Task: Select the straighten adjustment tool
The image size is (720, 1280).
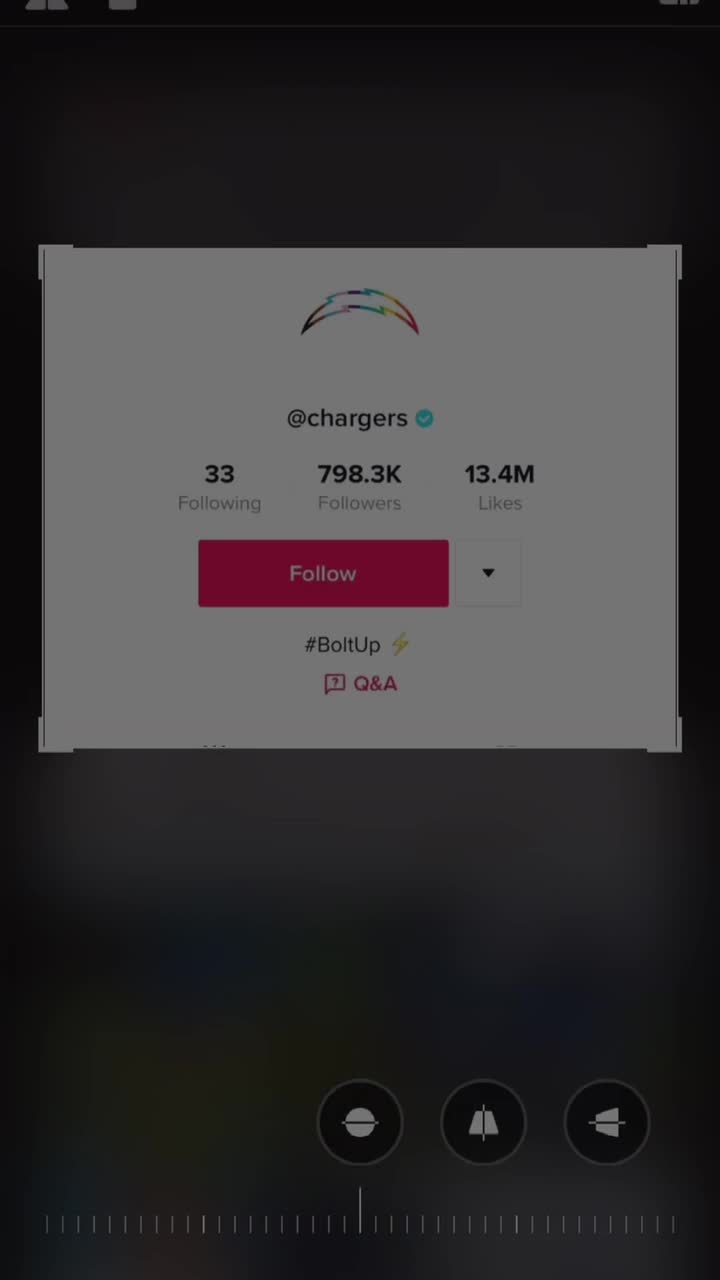Action: pyautogui.click(x=360, y=1122)
